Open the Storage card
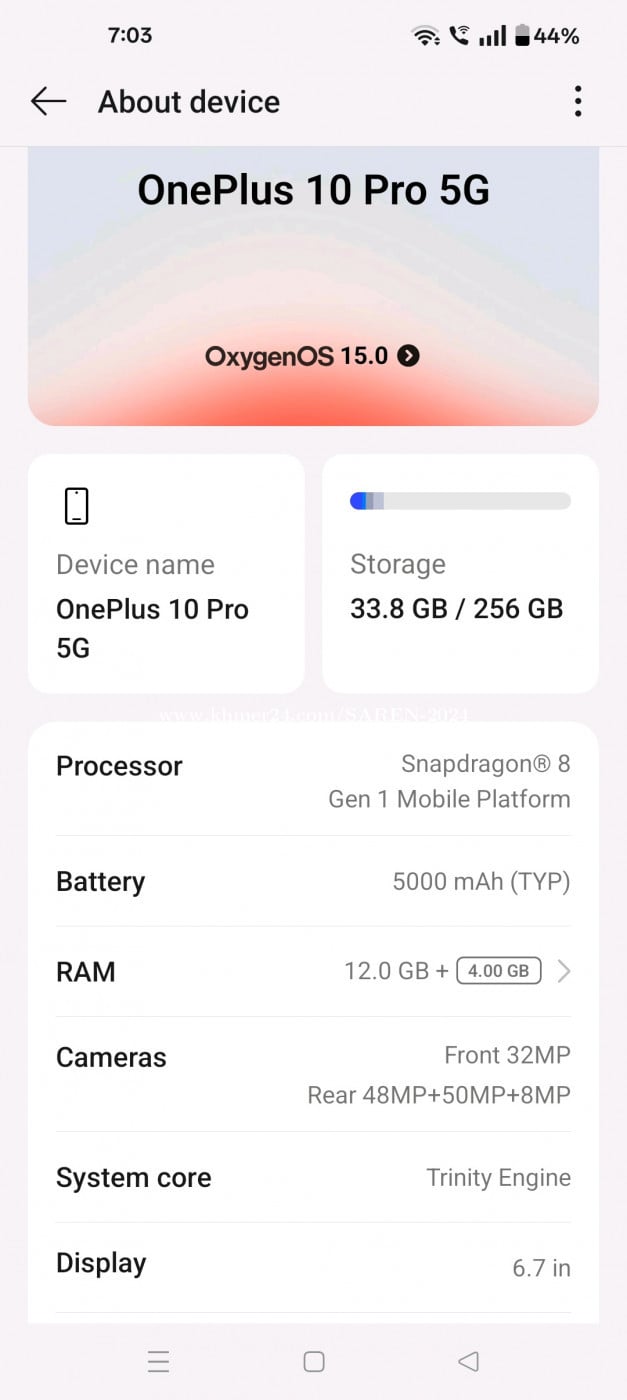 [x=460, y=574]
